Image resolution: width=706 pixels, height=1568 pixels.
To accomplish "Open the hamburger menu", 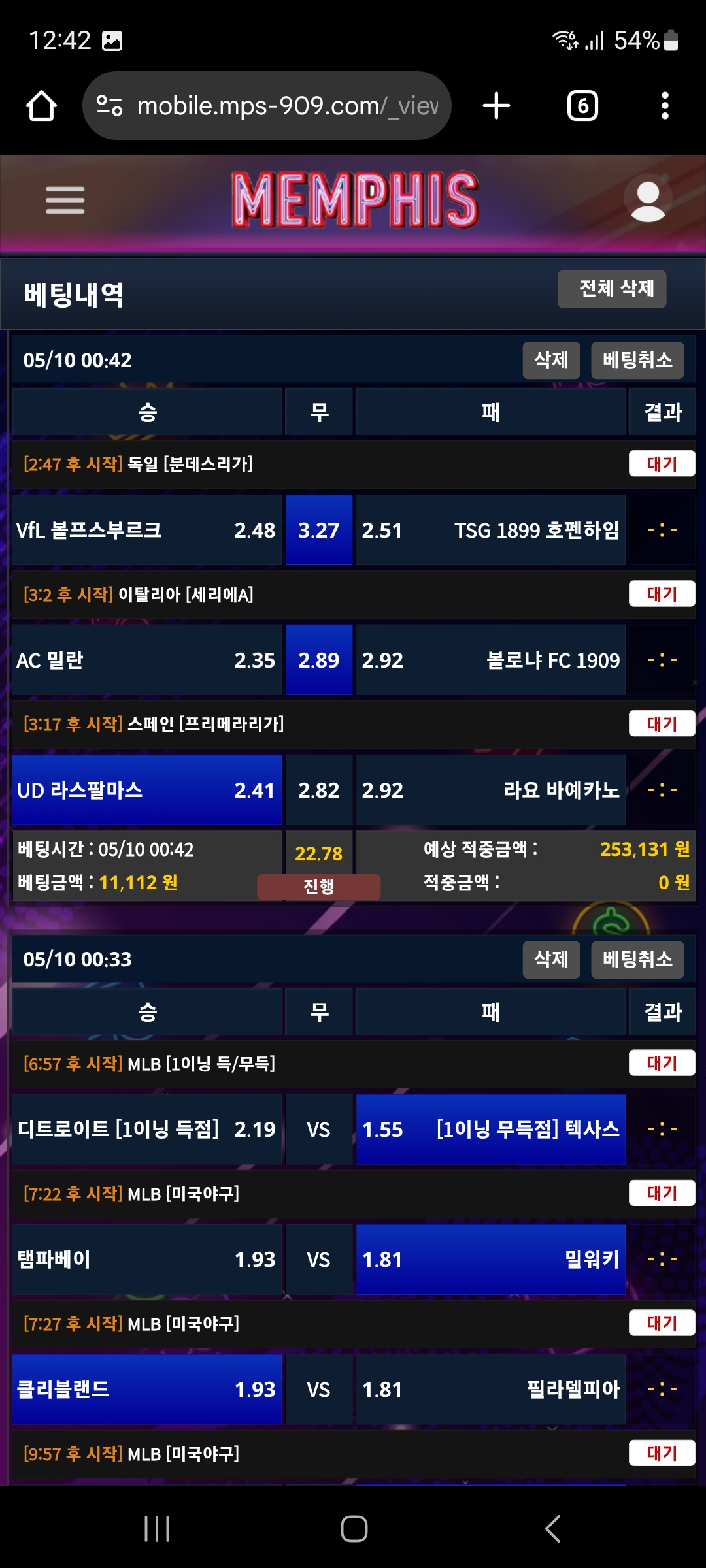I will tap(65, 200).
